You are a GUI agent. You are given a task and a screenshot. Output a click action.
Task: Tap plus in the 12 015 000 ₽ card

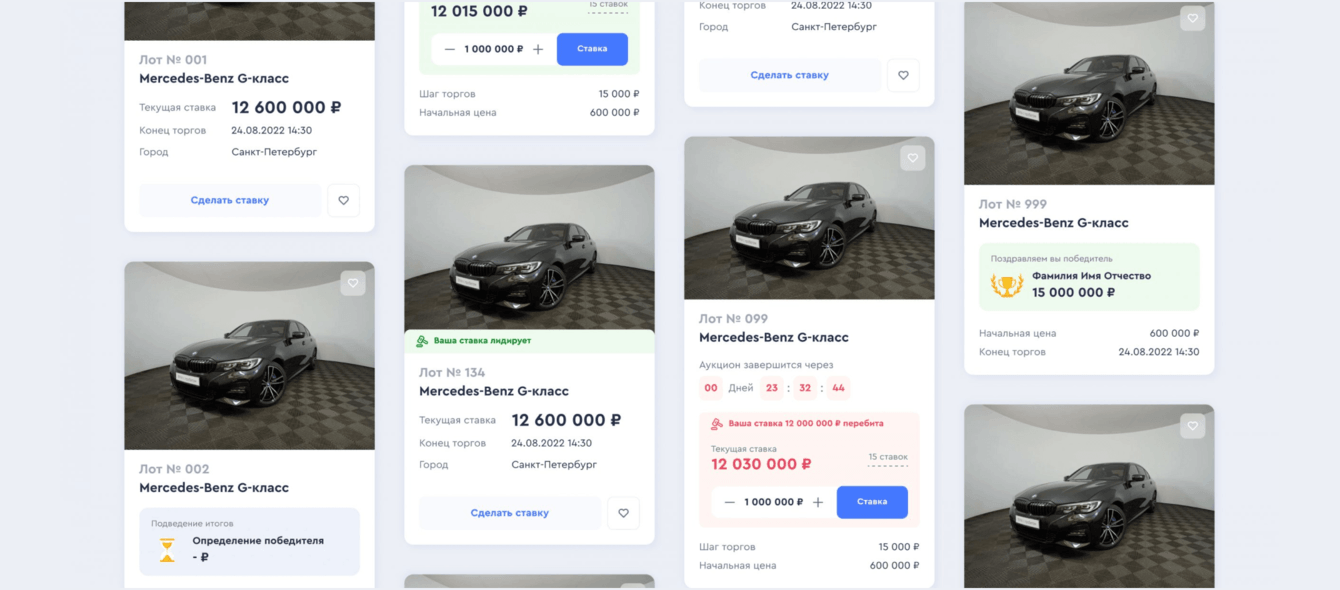coord(538,49)
